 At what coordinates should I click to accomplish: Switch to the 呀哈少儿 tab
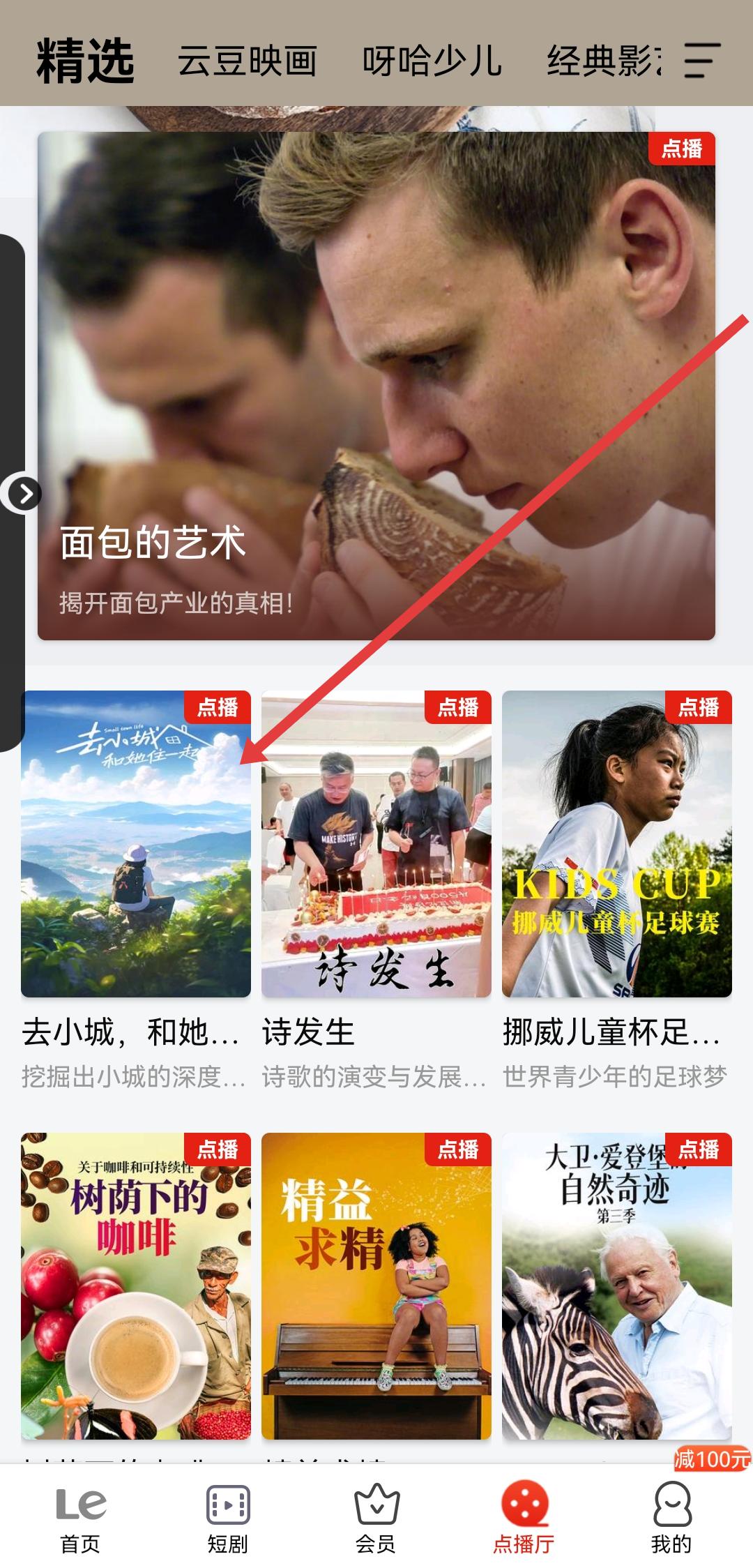click(432, 61)
